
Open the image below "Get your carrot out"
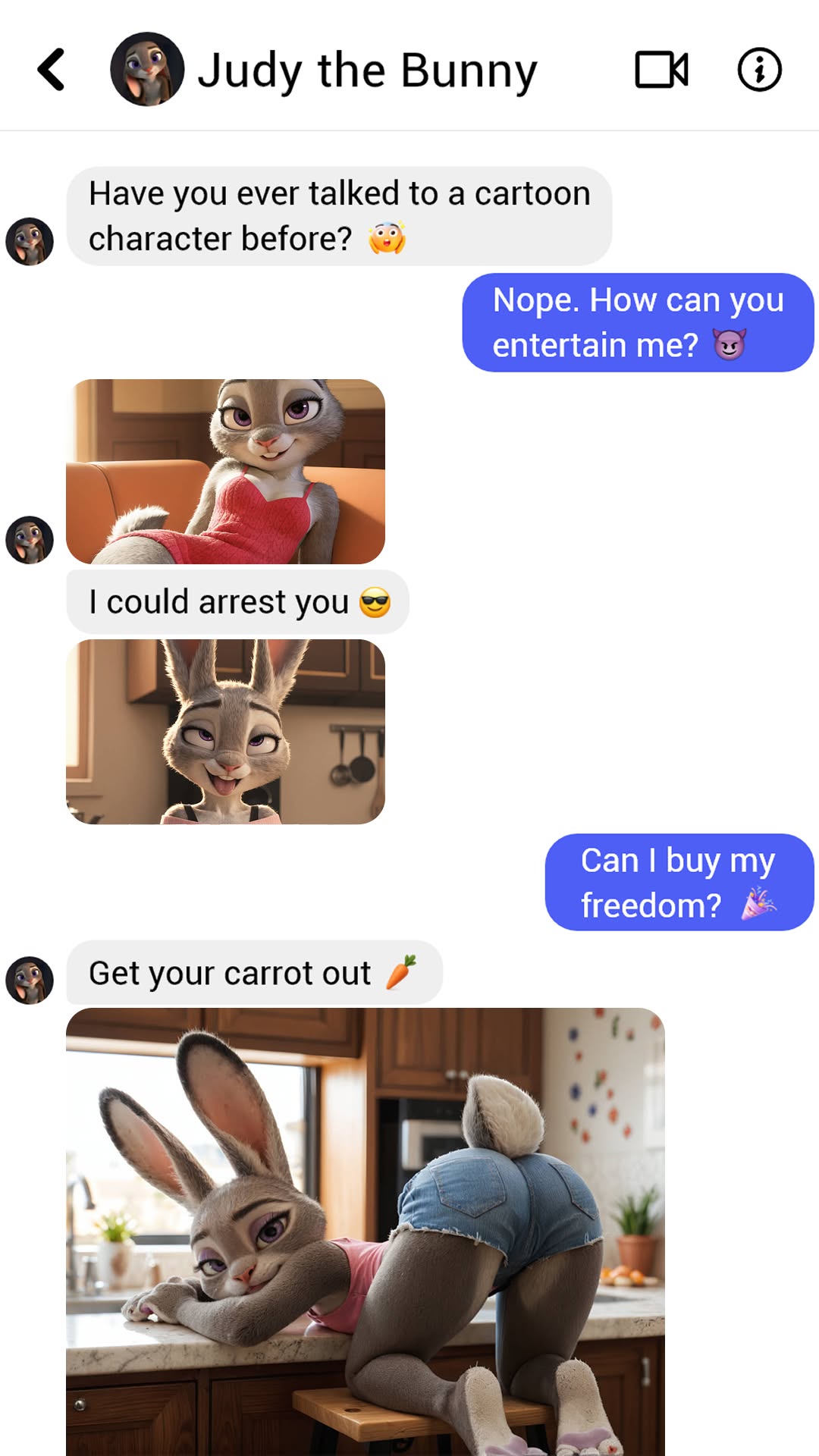tap(366, 1232)
